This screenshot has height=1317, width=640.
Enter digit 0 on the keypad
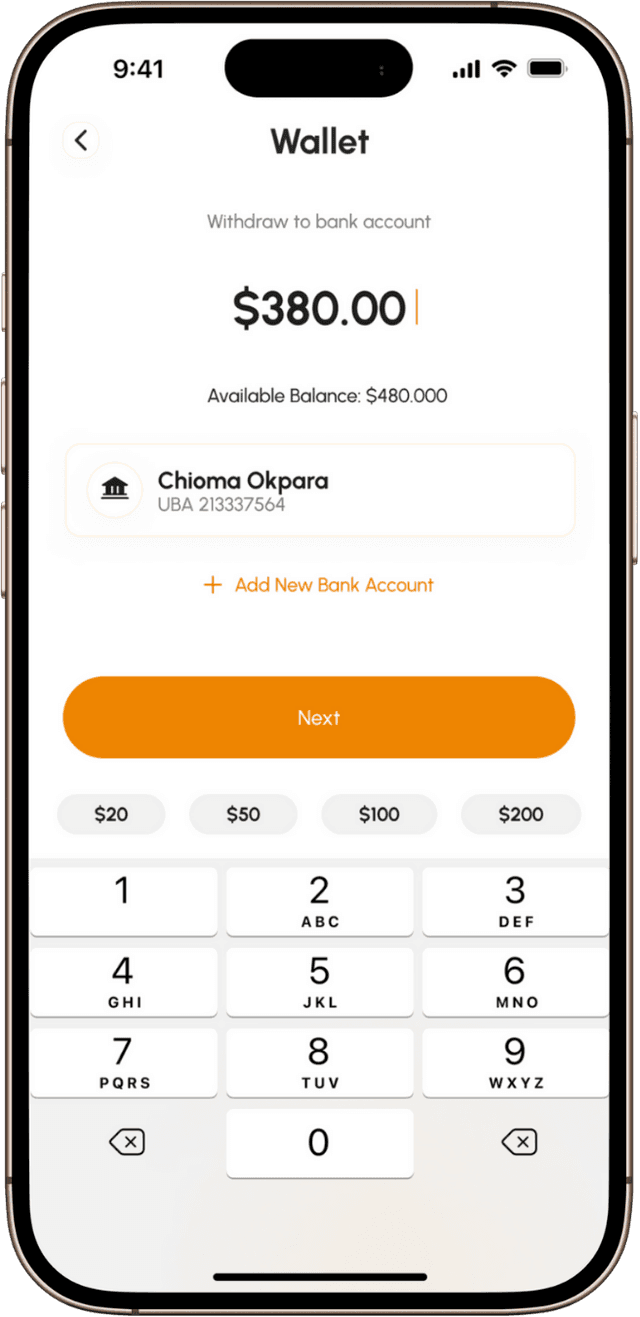[x=319, y=1142]
